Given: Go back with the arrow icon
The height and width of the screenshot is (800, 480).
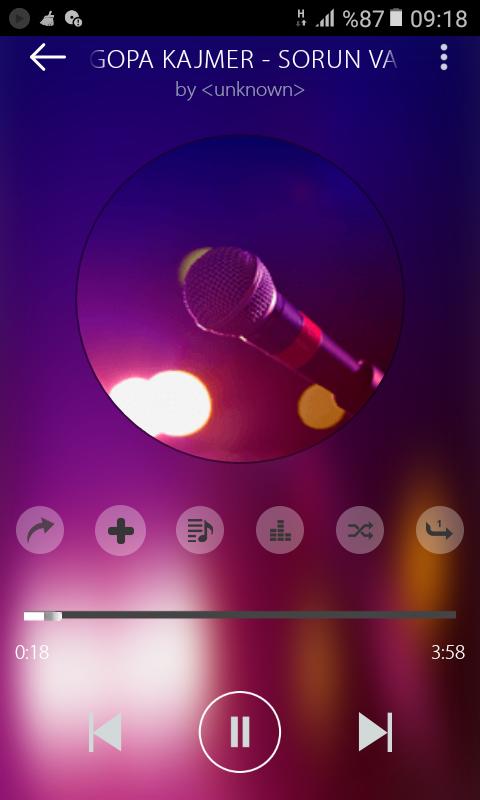Looking at the screenshot, I should click(47, 57).
